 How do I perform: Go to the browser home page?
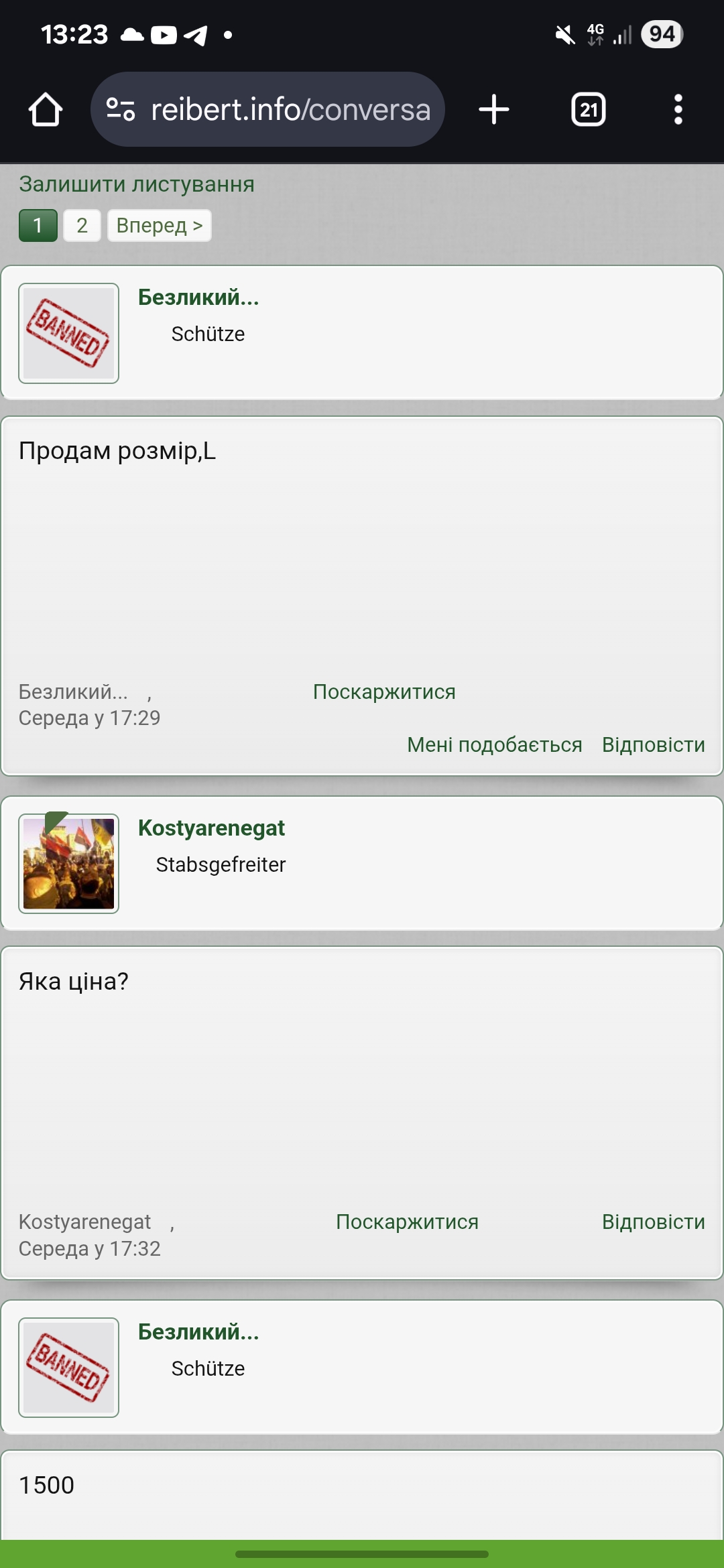click(x=46, y=109)
